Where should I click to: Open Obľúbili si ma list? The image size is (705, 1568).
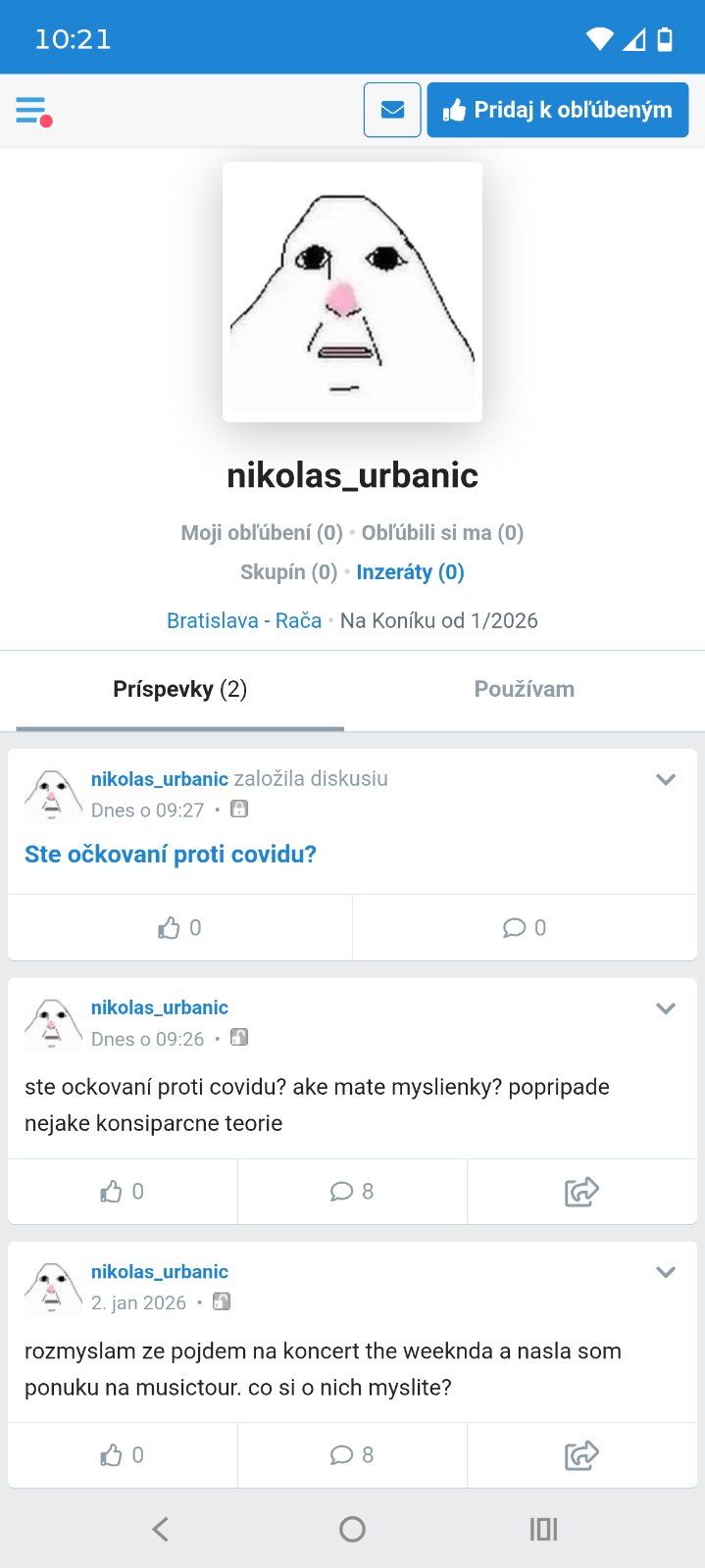coord(442,533)
